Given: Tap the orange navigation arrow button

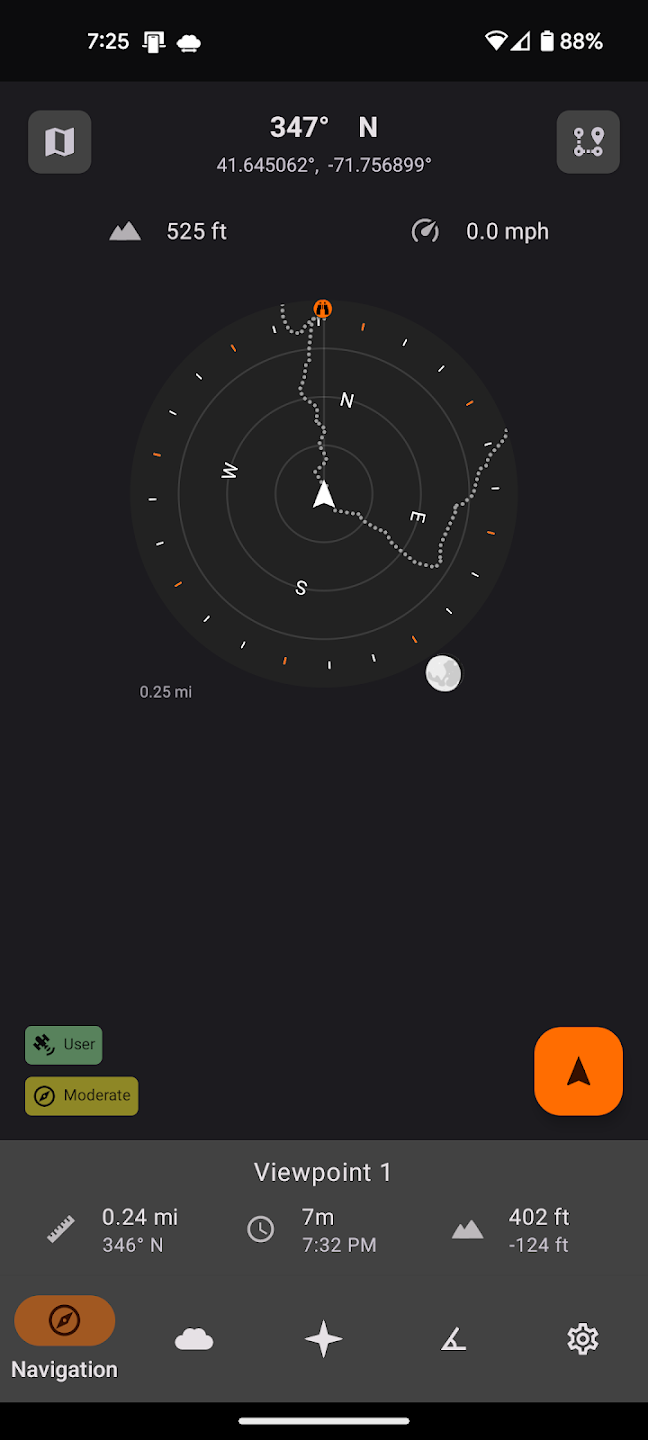Looking at the screenshot, I should coord(578,1071).
